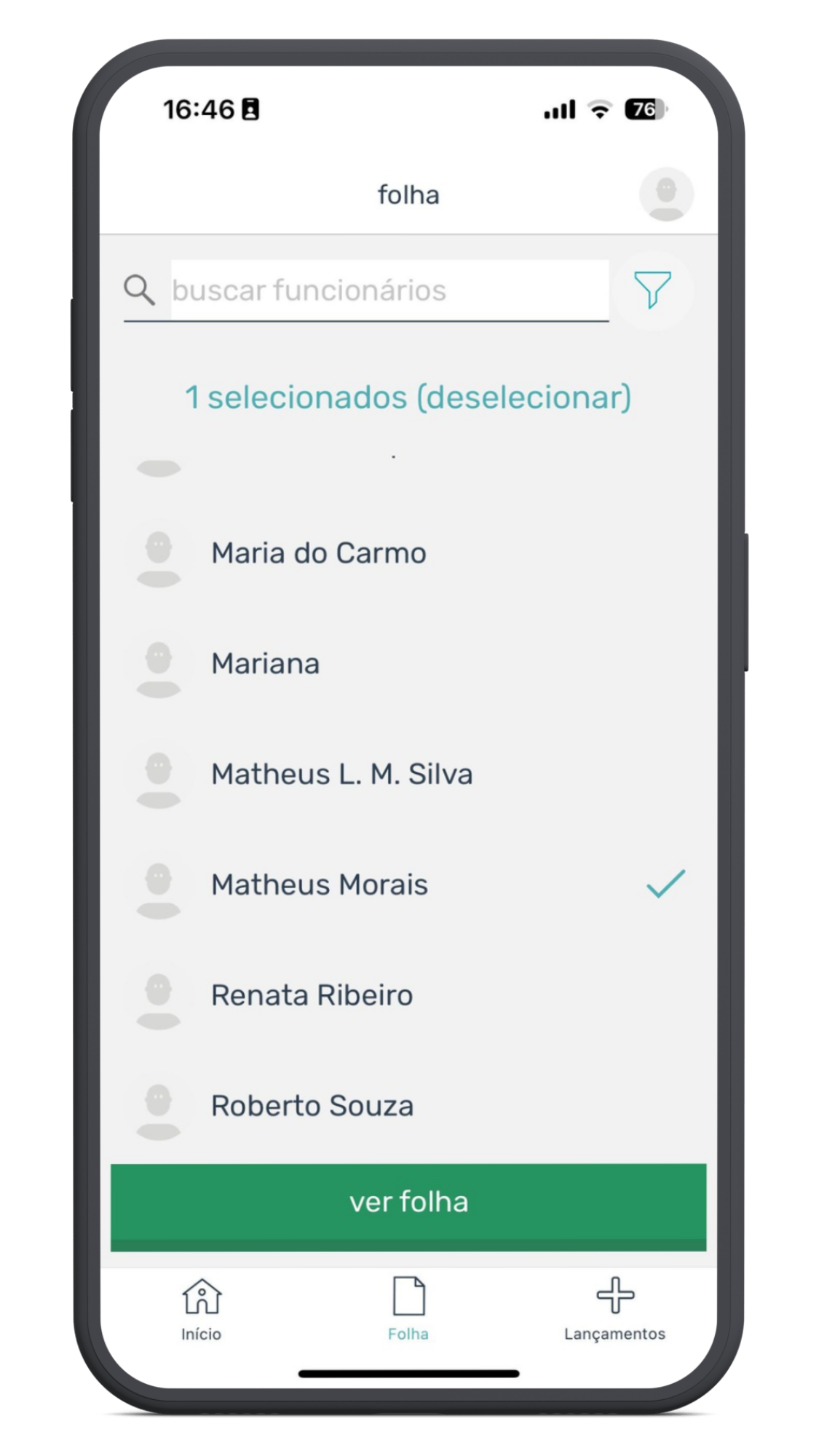Uncheck Matheus Morais in the list
Image resolution: width=819 pixels, height=1456 pixels.
pos(408,885)
